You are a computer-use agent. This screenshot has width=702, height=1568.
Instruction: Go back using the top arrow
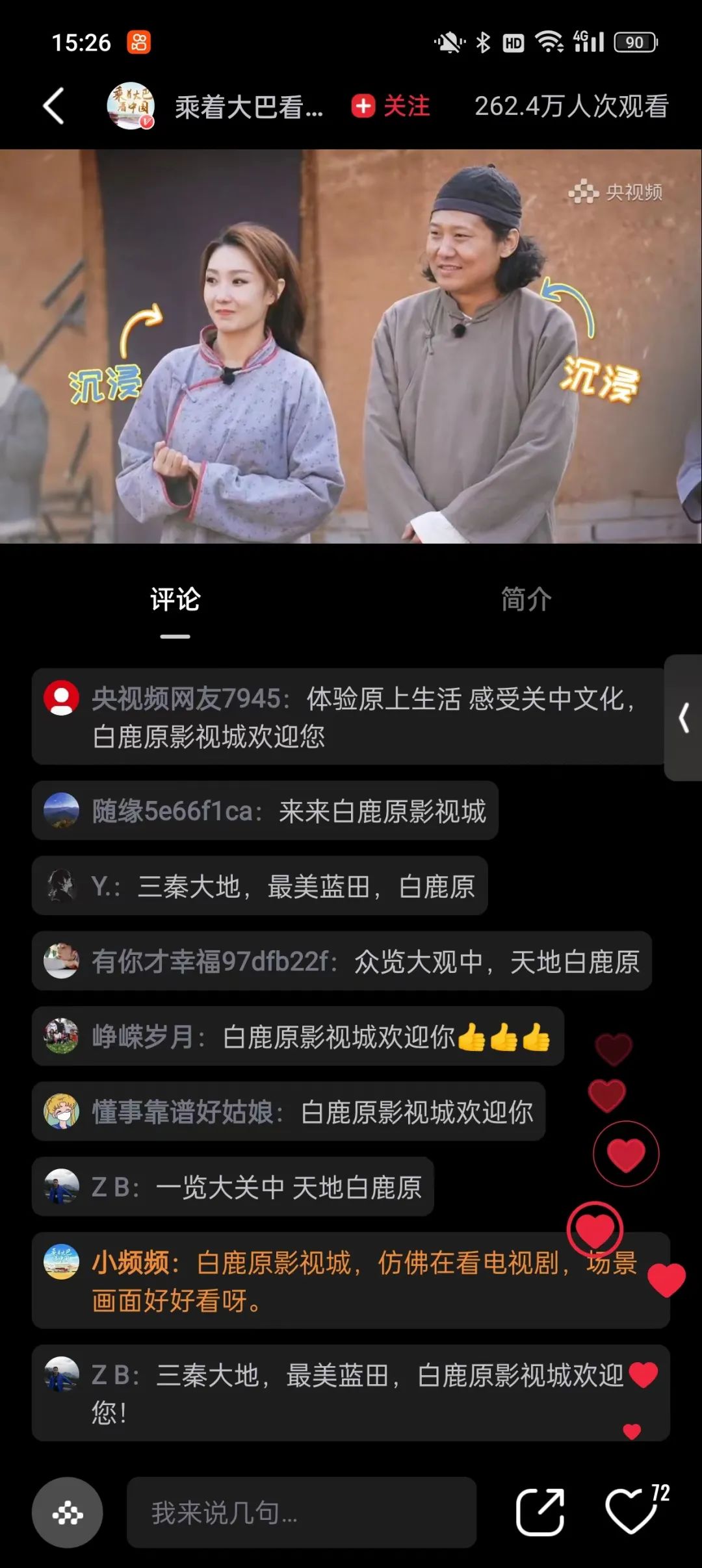(54, 106)
